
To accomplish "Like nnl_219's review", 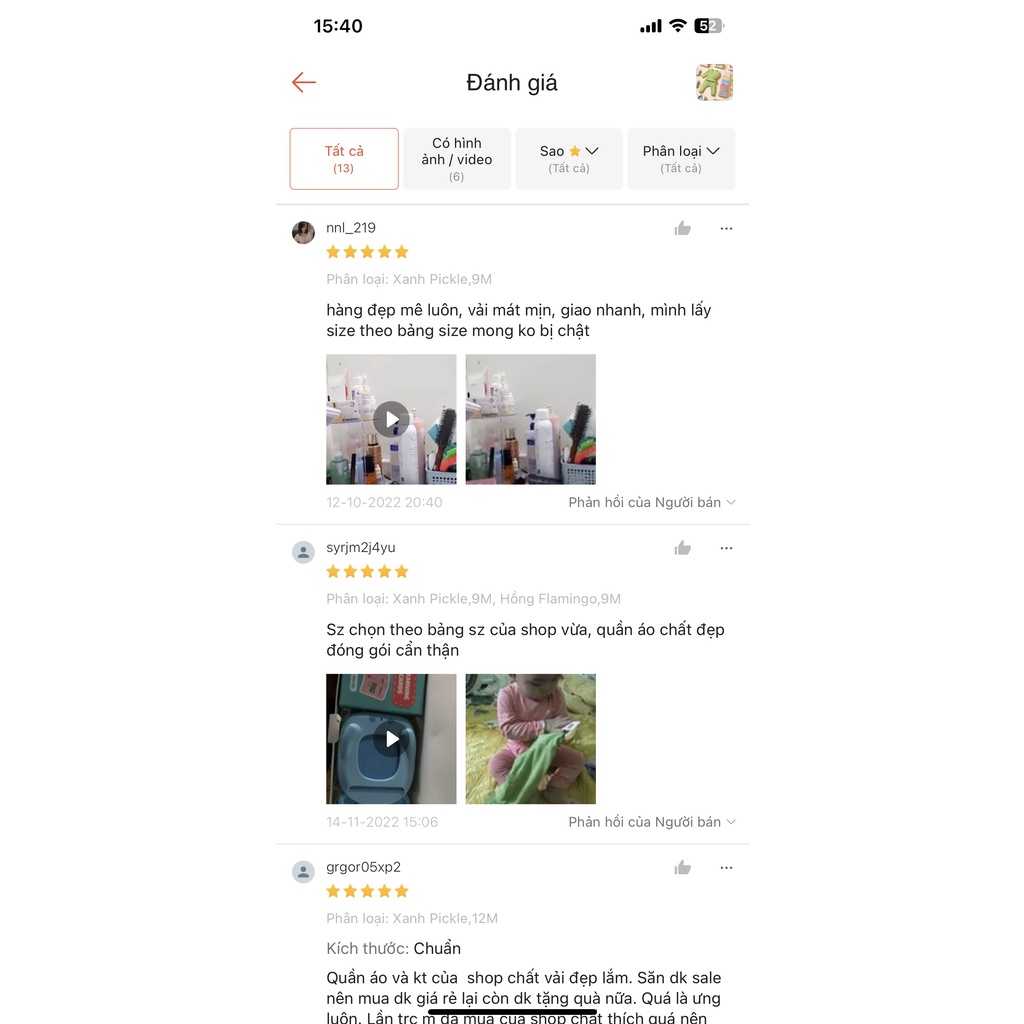I will [682, 228].
